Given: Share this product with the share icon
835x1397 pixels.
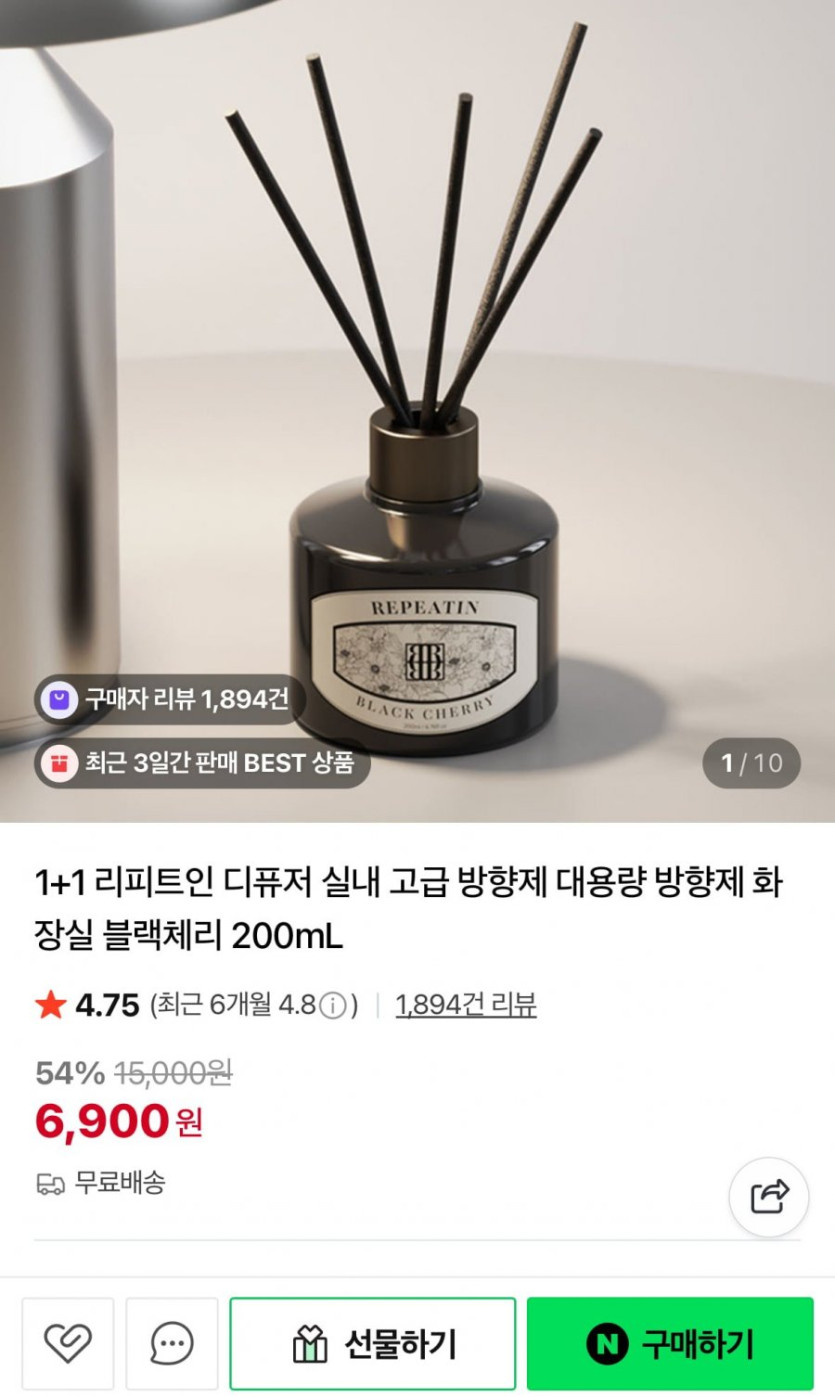Looking at the screenshot, I should pos(768,1197).
